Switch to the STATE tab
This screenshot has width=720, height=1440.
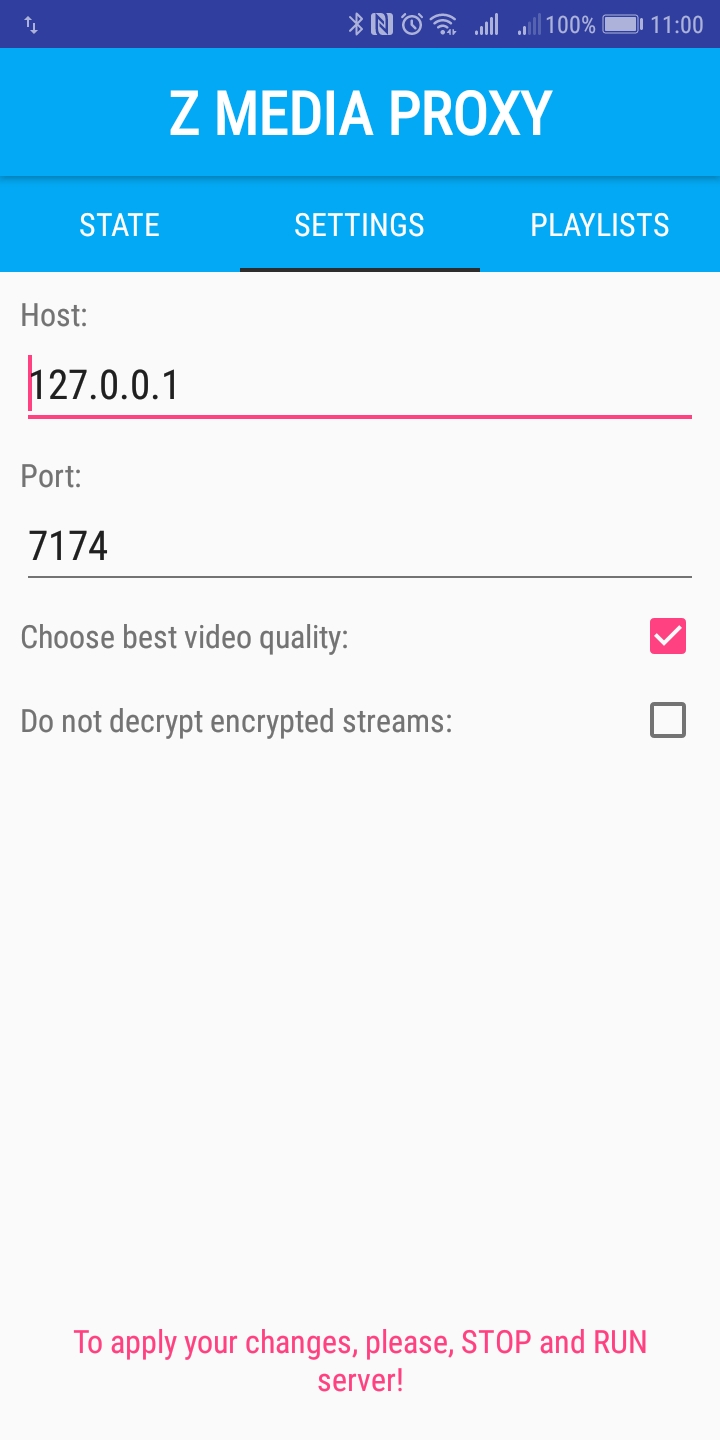[120, 225]
